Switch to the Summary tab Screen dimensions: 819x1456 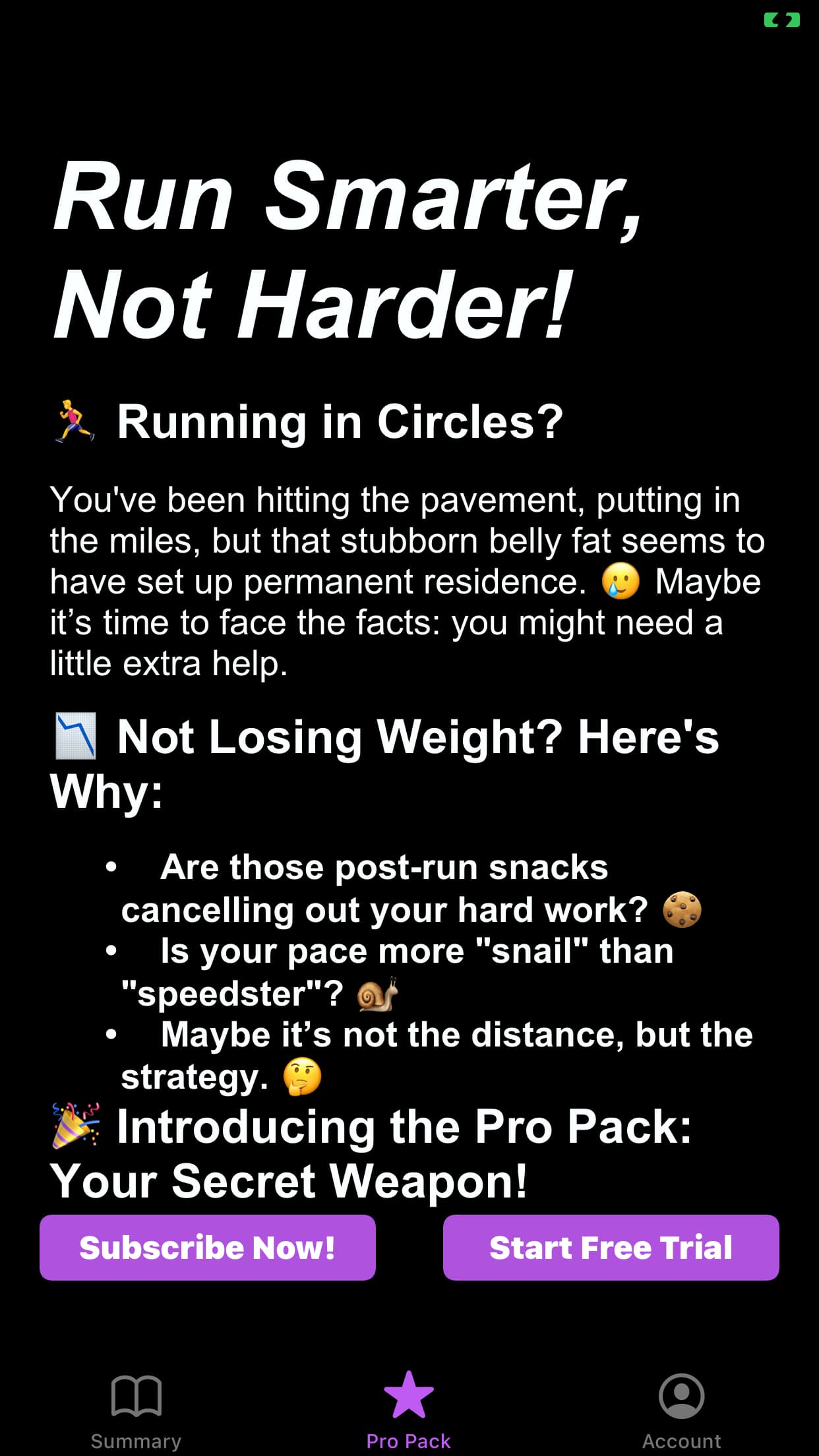[136, 1406]
